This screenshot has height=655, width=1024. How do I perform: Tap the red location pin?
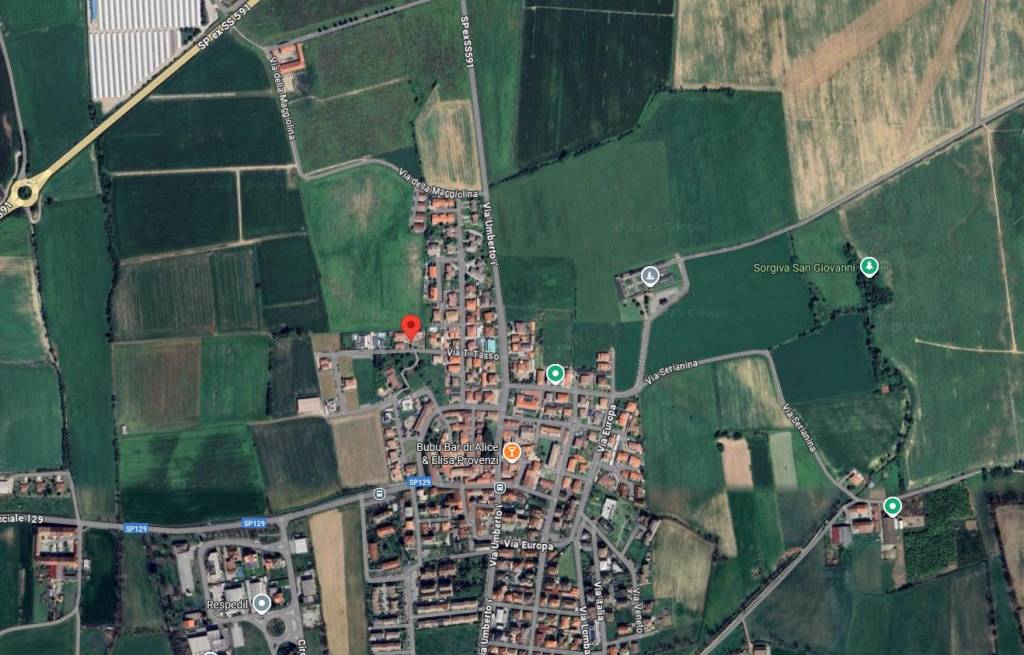[410, 327]
